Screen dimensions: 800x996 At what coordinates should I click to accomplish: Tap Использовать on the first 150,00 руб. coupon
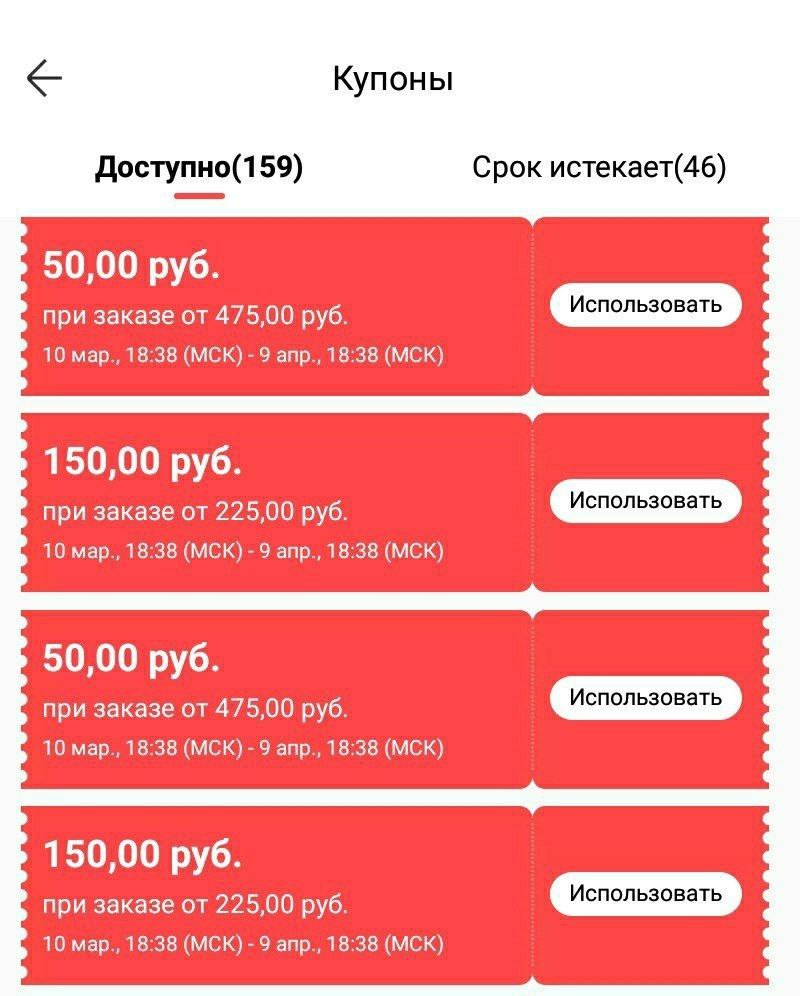pos(646,501)
